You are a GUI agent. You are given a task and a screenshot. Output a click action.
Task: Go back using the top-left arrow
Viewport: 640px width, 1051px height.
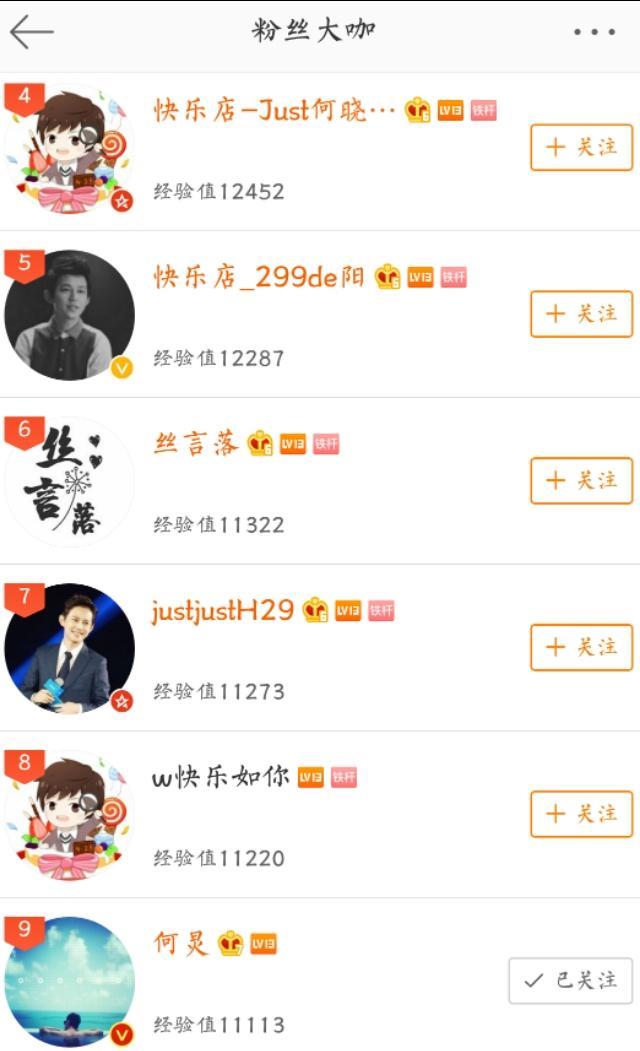click(x=32, y=32)
